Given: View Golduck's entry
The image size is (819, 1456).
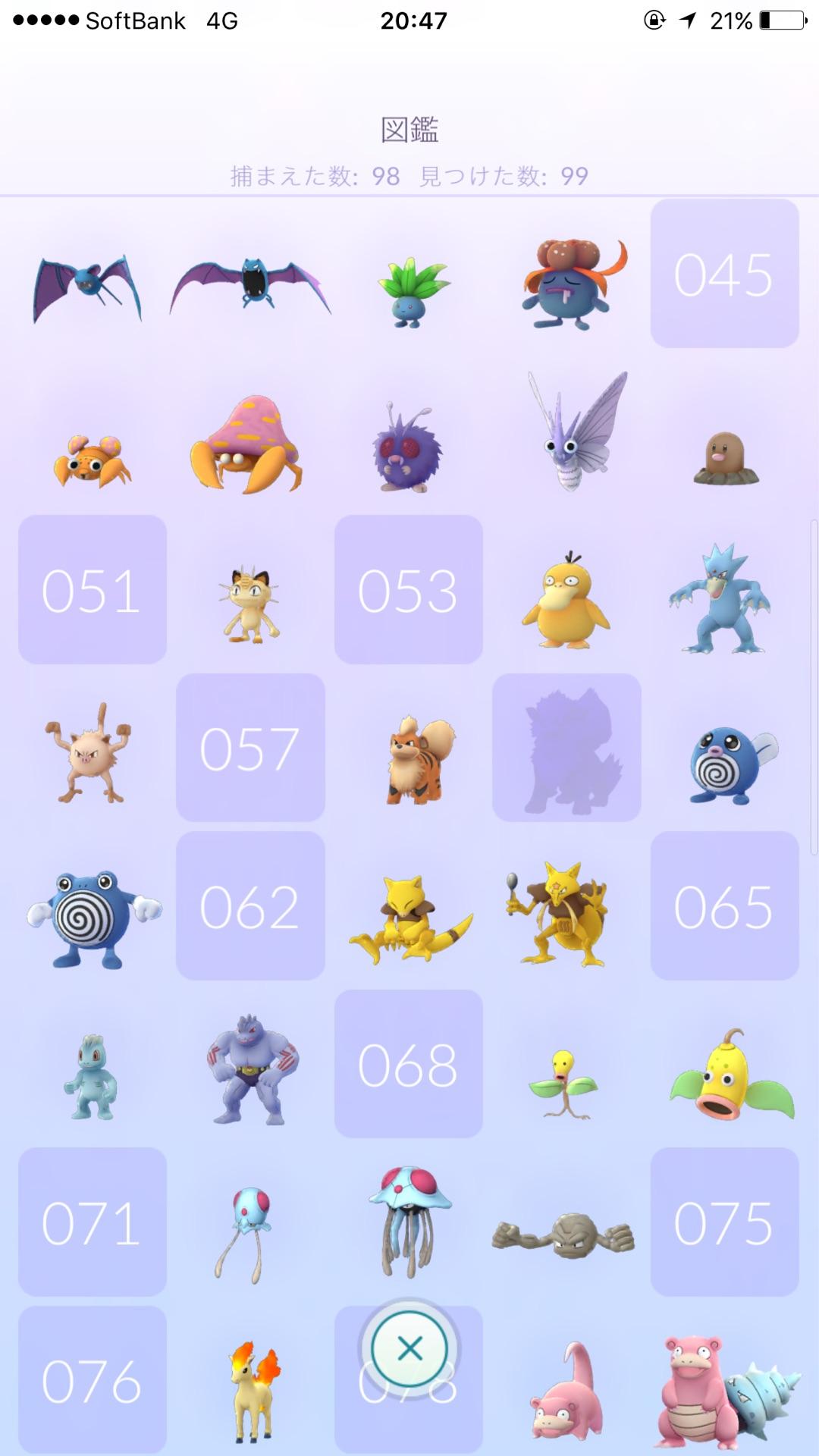Looking at the screenshot, I should (720, 599).
